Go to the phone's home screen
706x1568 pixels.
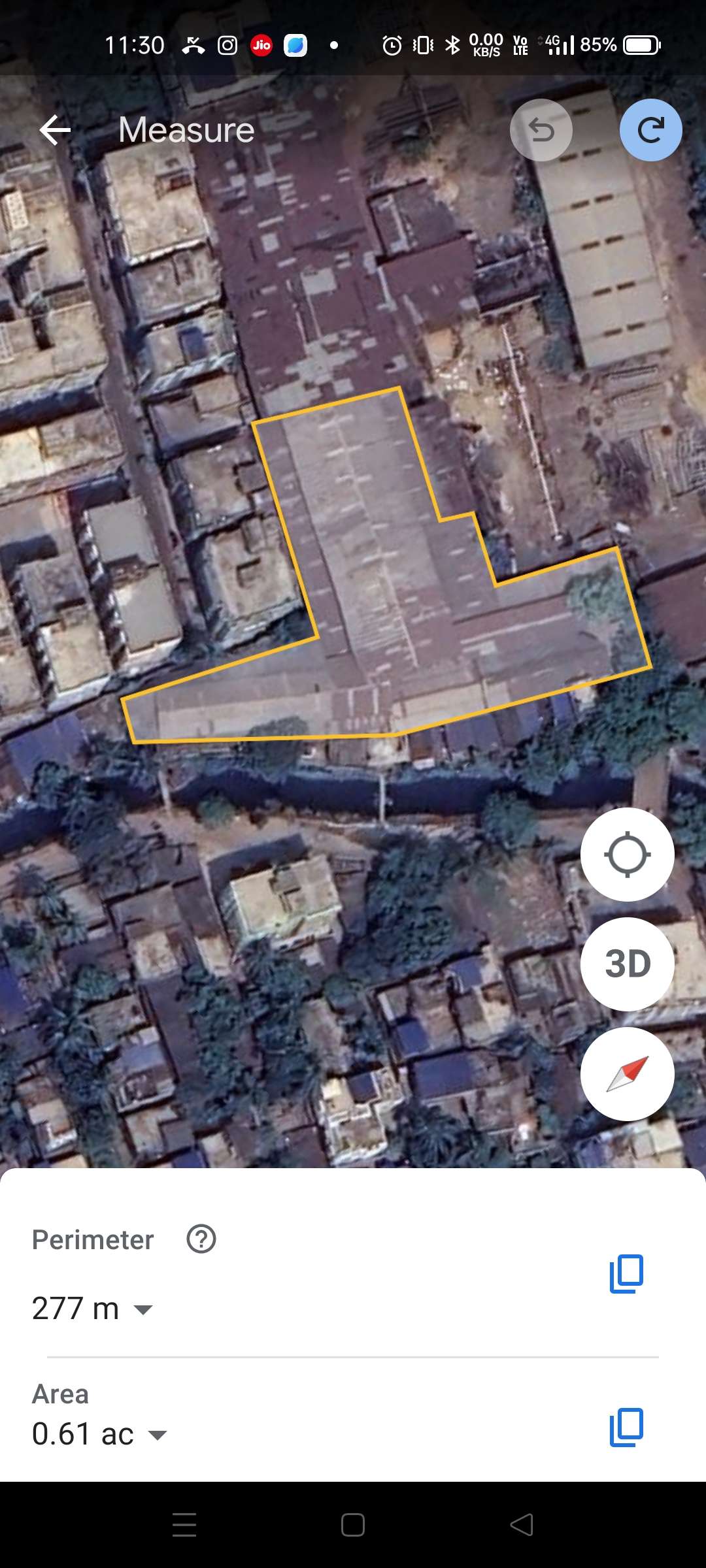353,1525
